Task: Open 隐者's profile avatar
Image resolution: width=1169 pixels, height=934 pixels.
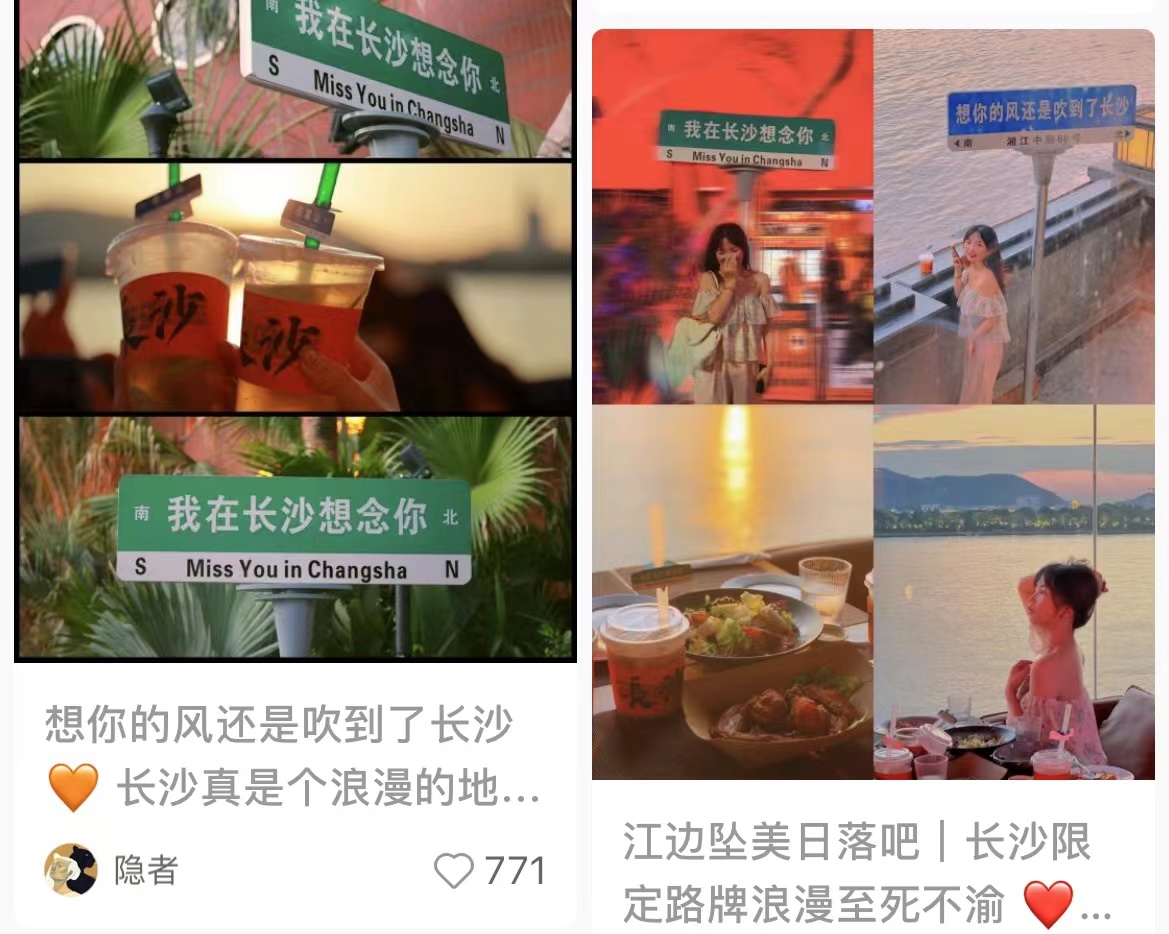Action: coord(71,870)
